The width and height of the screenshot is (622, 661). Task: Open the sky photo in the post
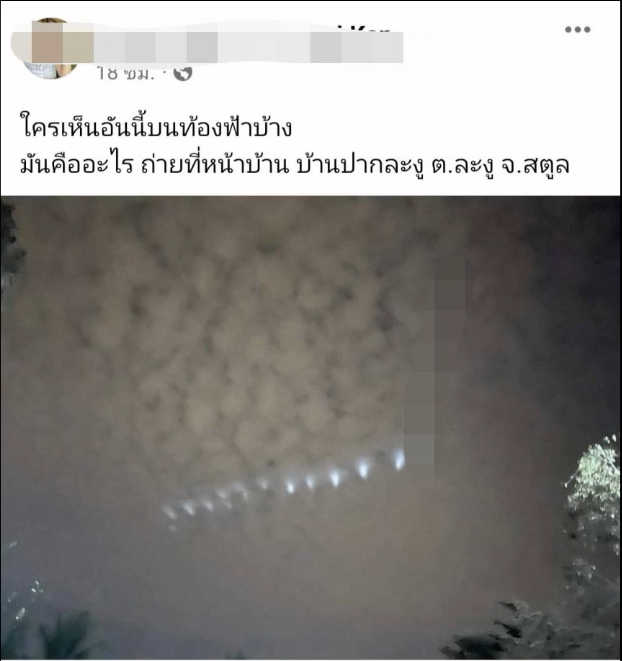tap(310, 420)
